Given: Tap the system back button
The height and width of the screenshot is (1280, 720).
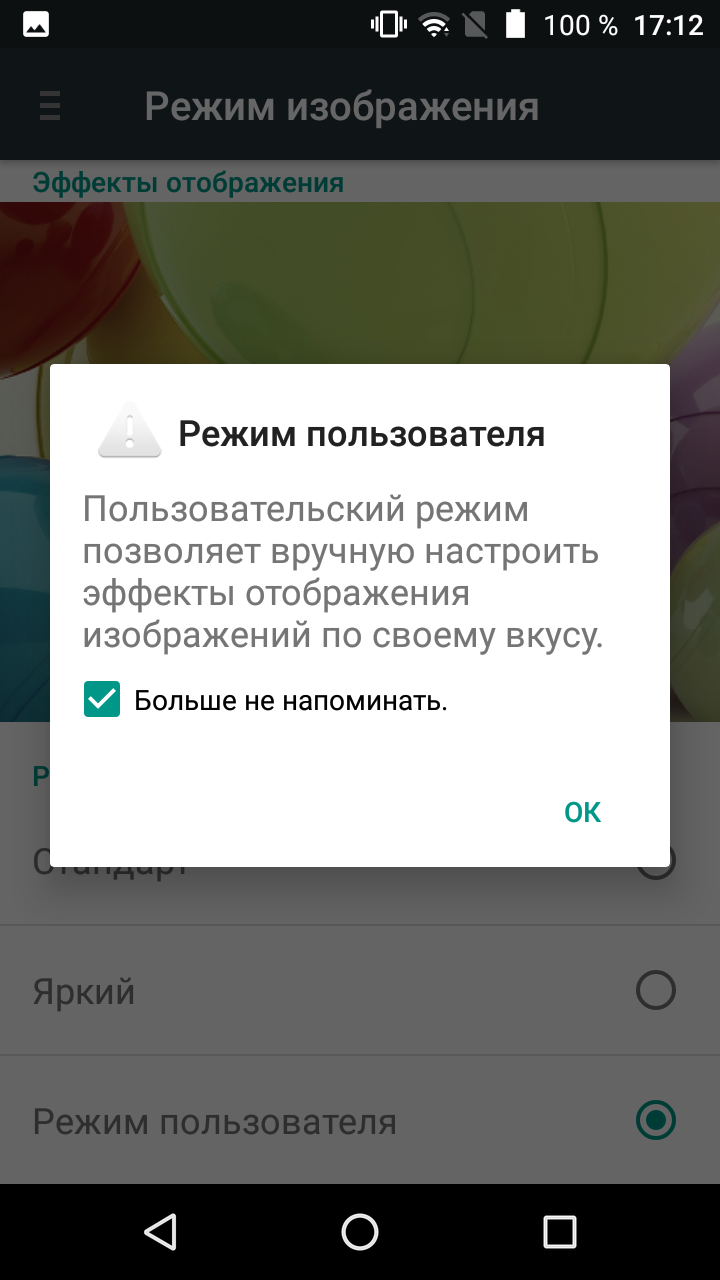Looking at the screenshot, I should [160, 1231].
